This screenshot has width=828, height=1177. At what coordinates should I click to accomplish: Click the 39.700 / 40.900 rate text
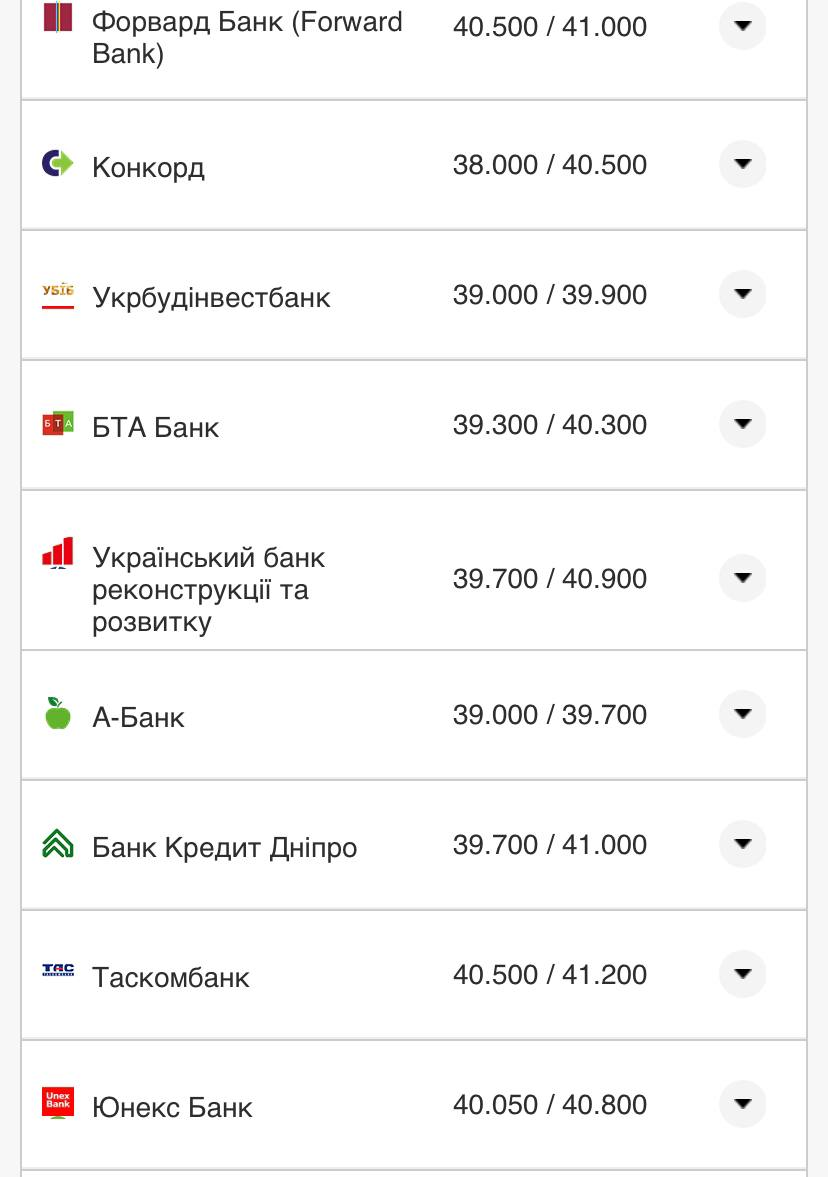(548, 578)
